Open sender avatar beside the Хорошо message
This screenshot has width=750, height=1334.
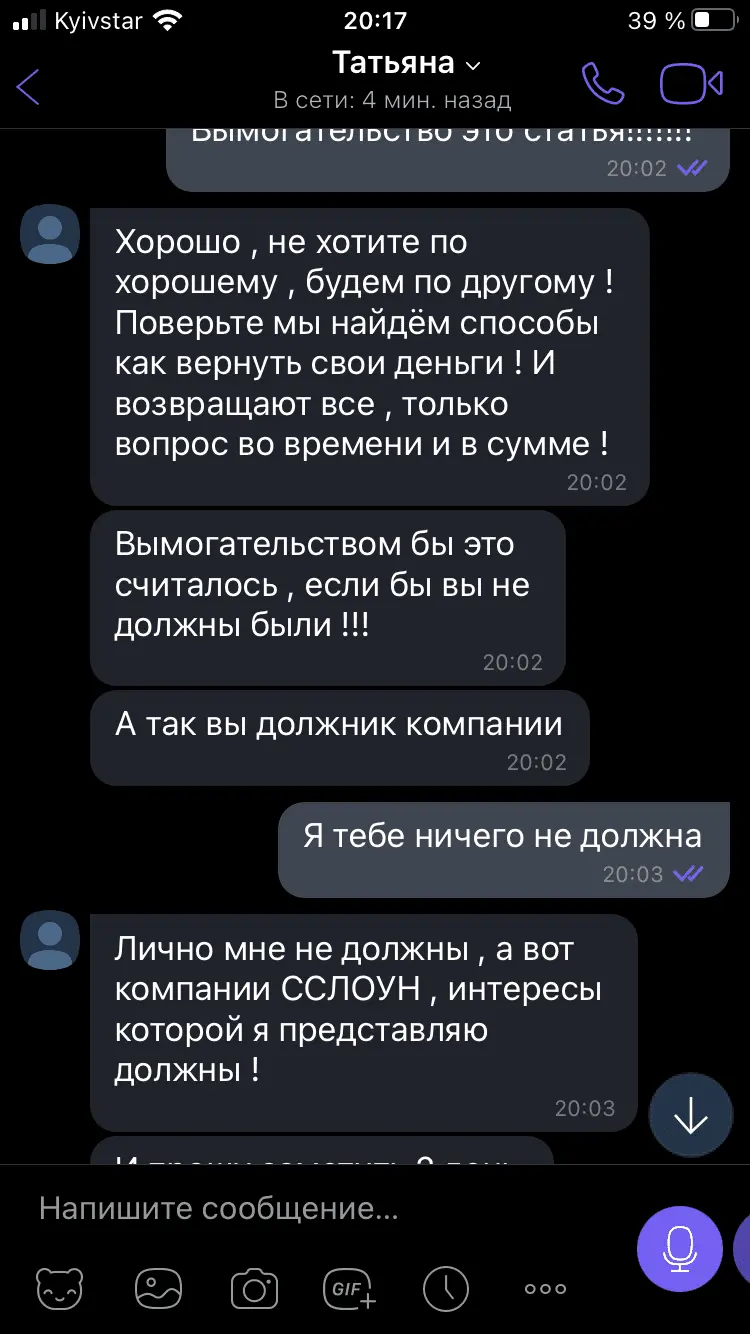click(x=50, y=234)
